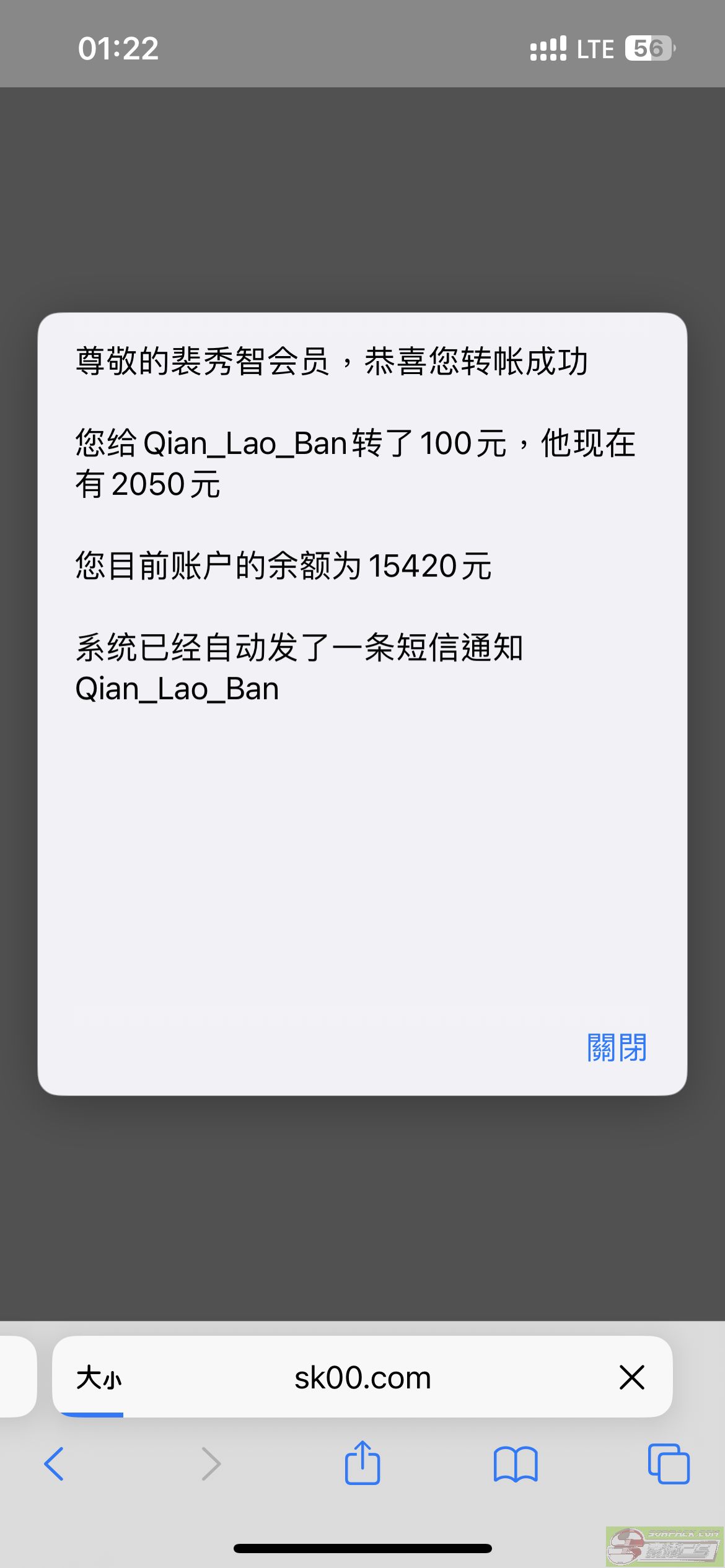Open the 大小 page settings menu

[x=99, y=1378]
